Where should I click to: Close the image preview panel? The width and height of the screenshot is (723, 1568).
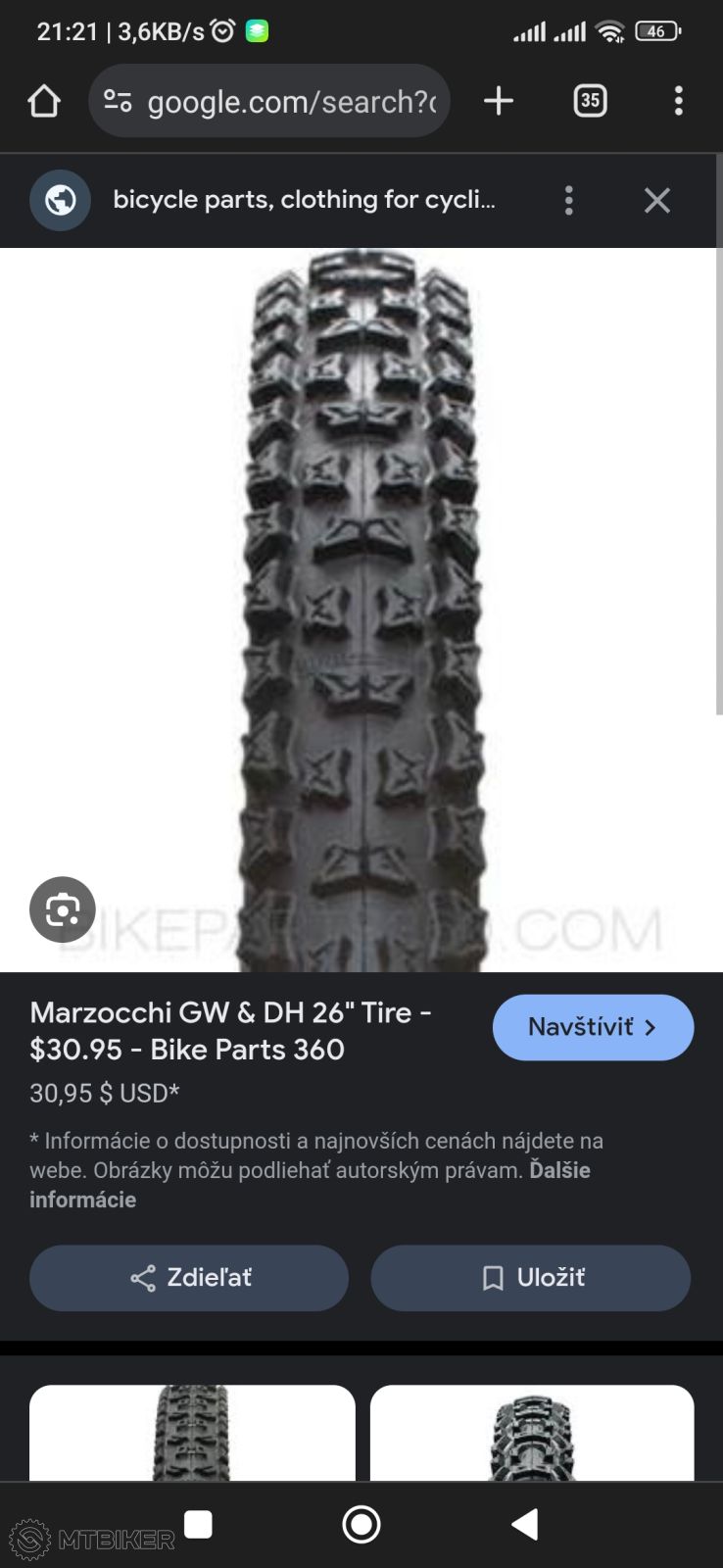pos(656,200)
